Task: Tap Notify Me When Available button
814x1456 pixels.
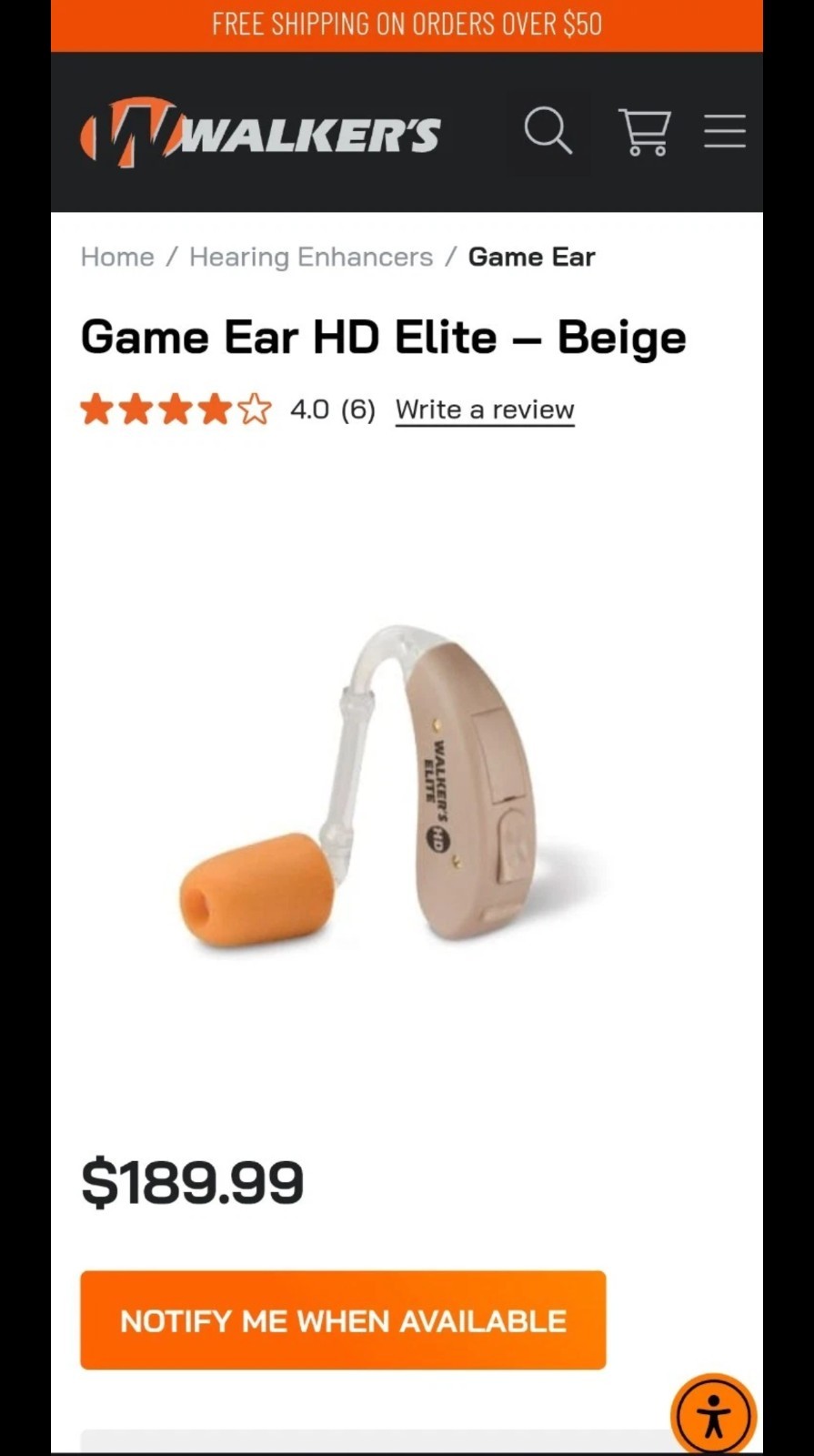Action: [x=343, y=1319]
